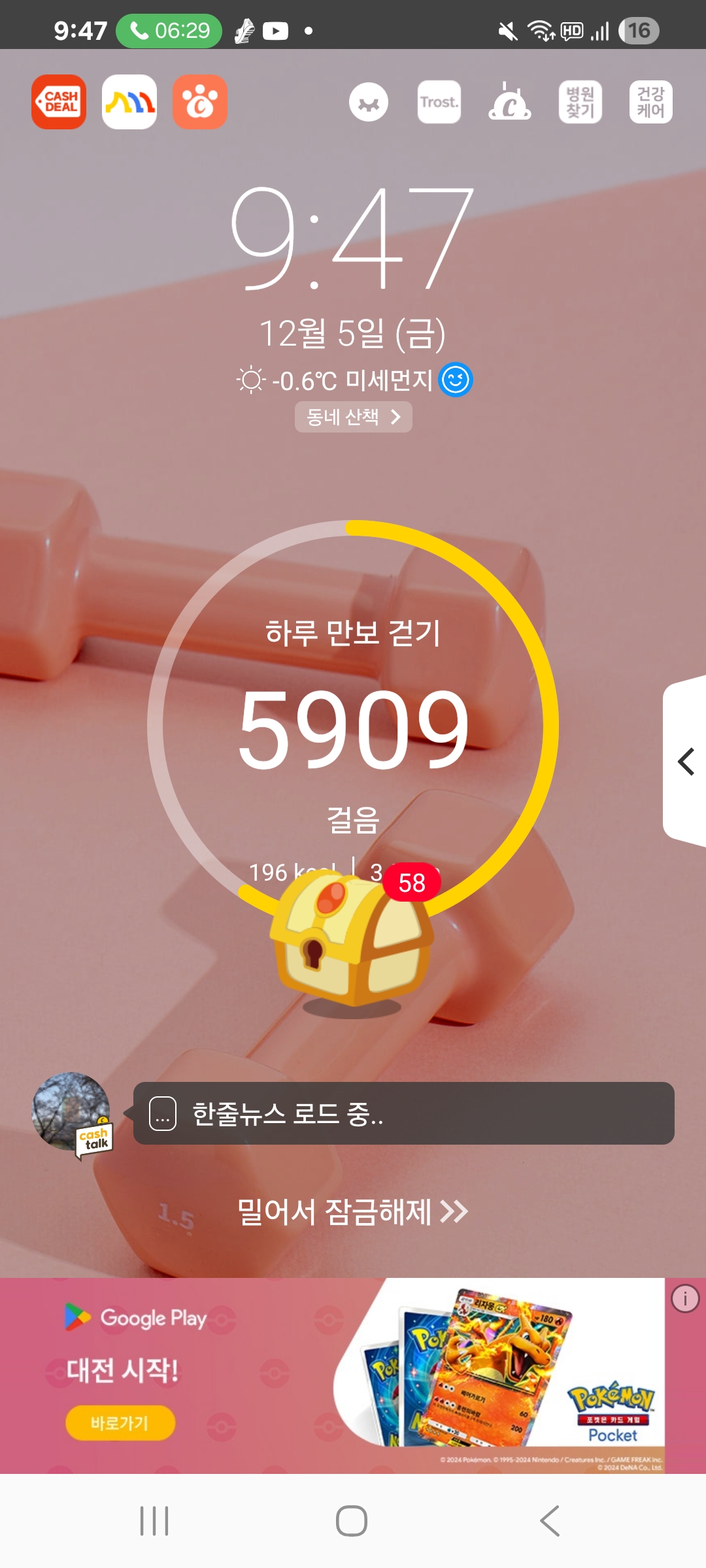706x1568 pixels.
Task: Open the cash talk profile avatar
Action: click(x=72, y=1113)
